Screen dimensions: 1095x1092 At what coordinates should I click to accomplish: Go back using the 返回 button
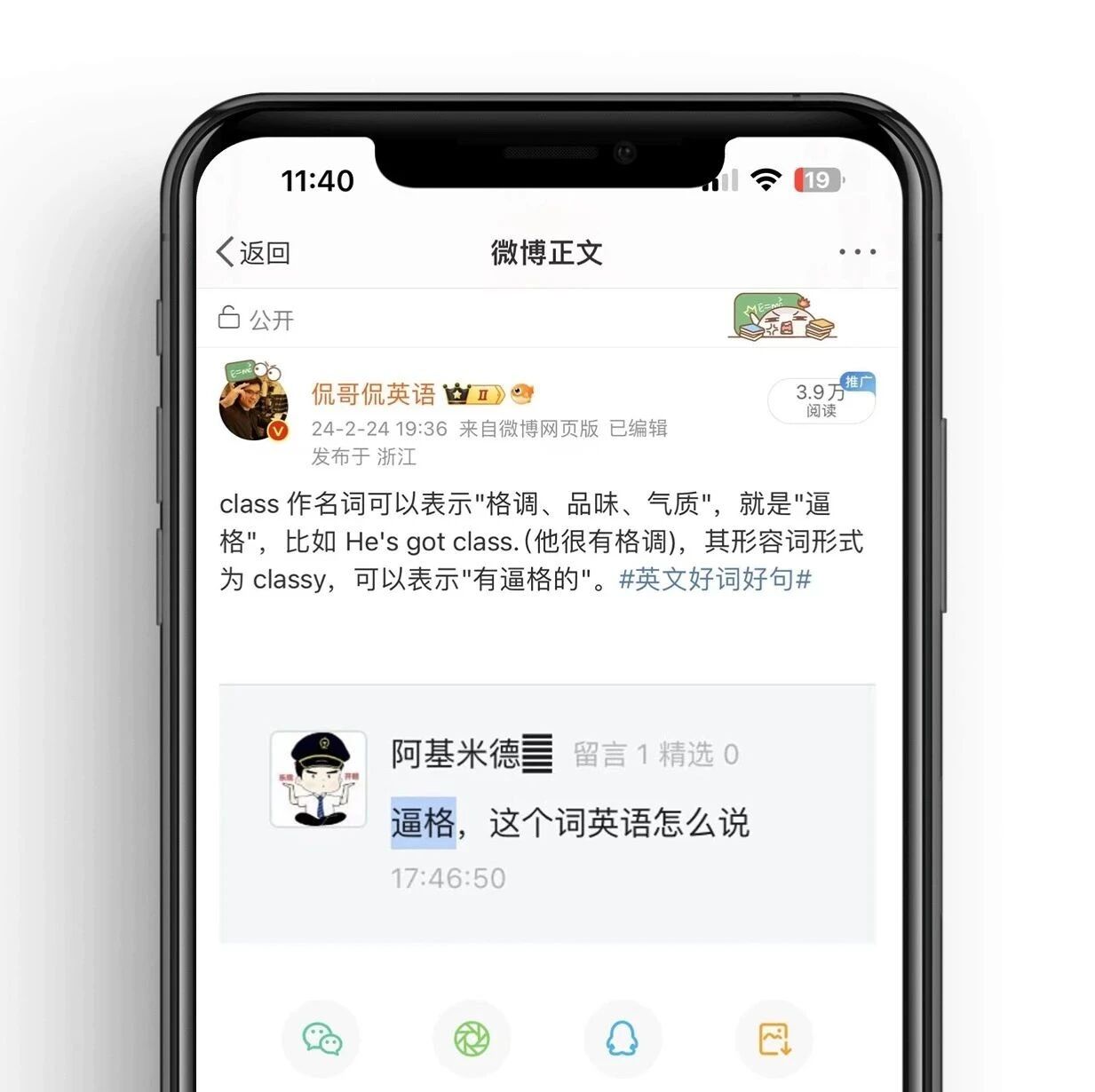(253, 253)
